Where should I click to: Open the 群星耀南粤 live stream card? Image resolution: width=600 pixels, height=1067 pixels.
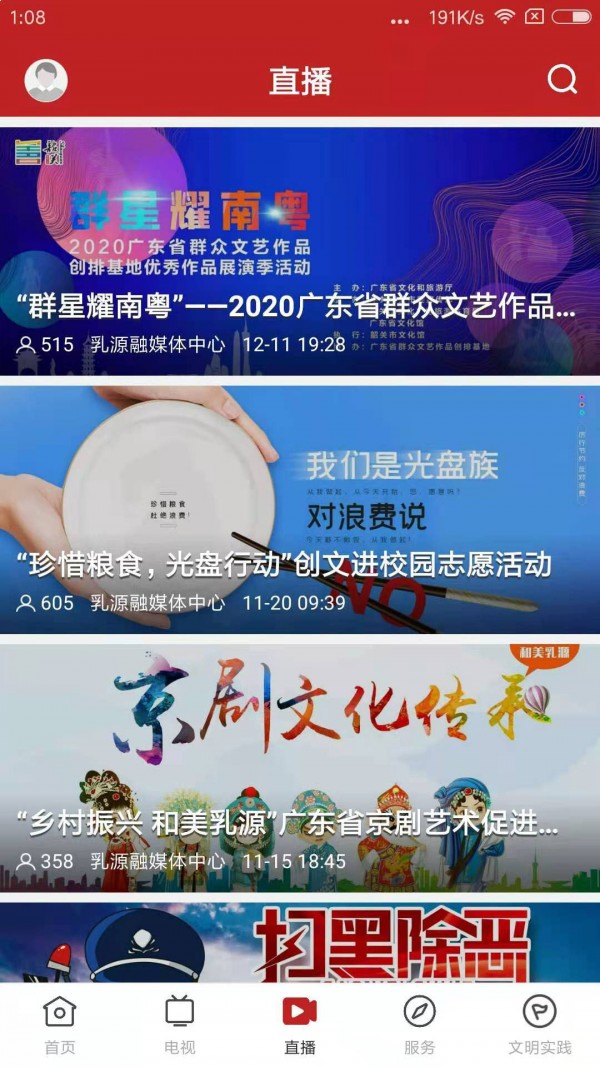point(300,250)
